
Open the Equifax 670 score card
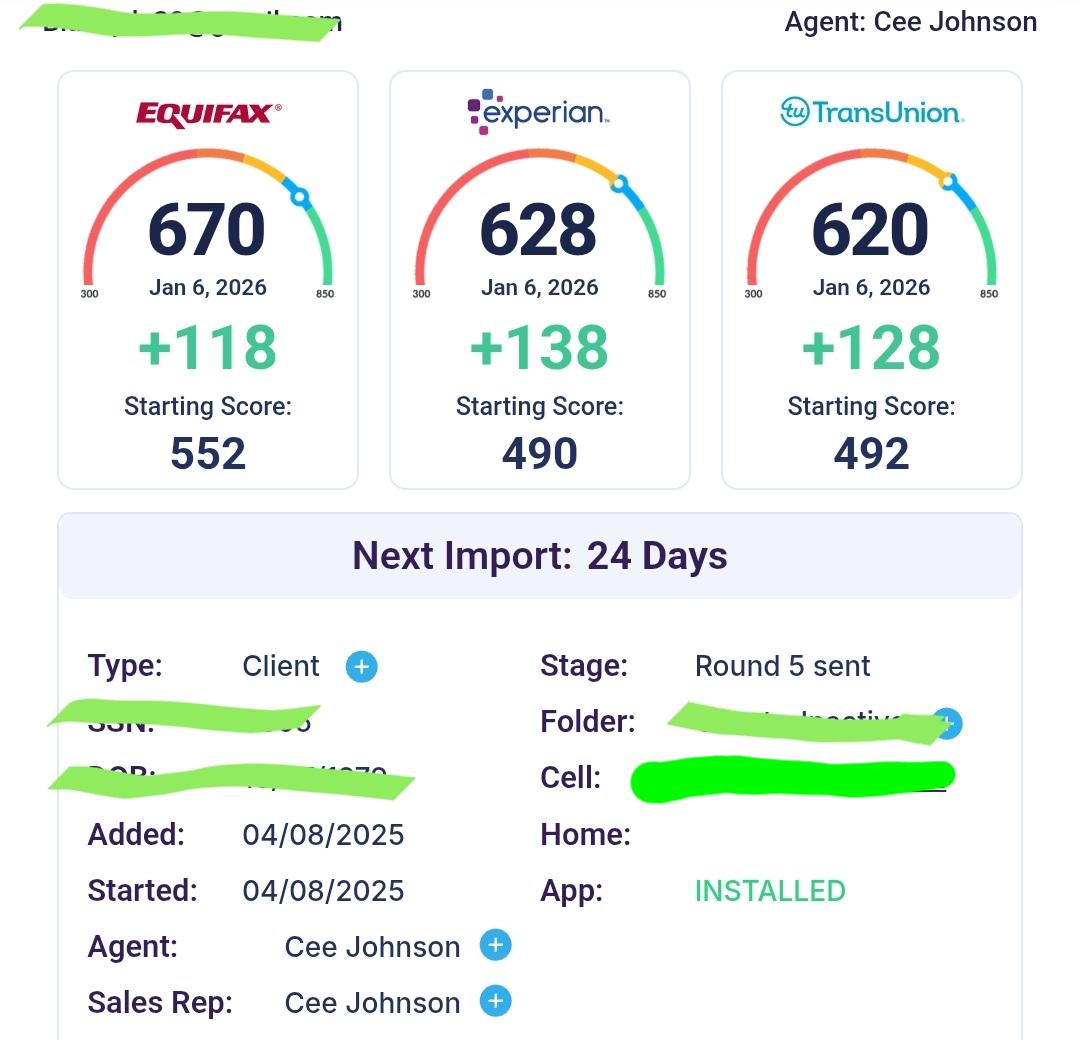(x=208, y=280)
